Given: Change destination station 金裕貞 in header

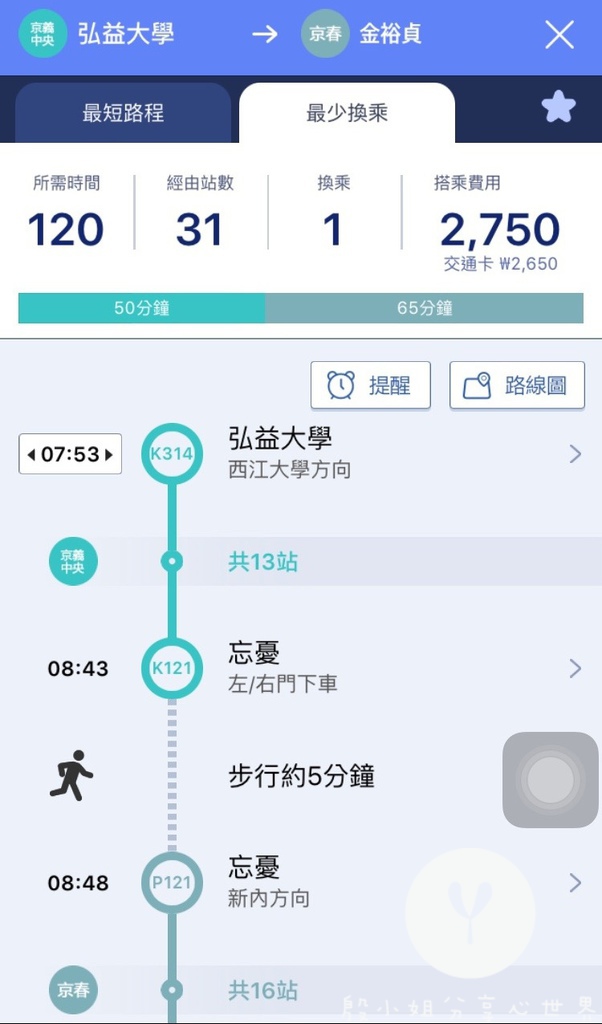Looking at the screenshot, I should [390, 34].
